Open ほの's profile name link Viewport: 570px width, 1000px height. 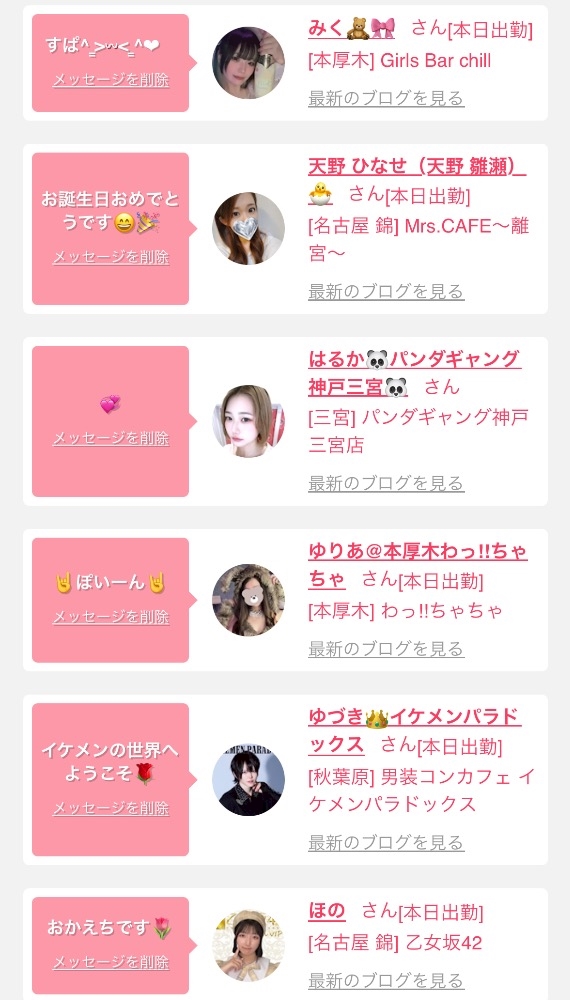(x=327, y=911)
